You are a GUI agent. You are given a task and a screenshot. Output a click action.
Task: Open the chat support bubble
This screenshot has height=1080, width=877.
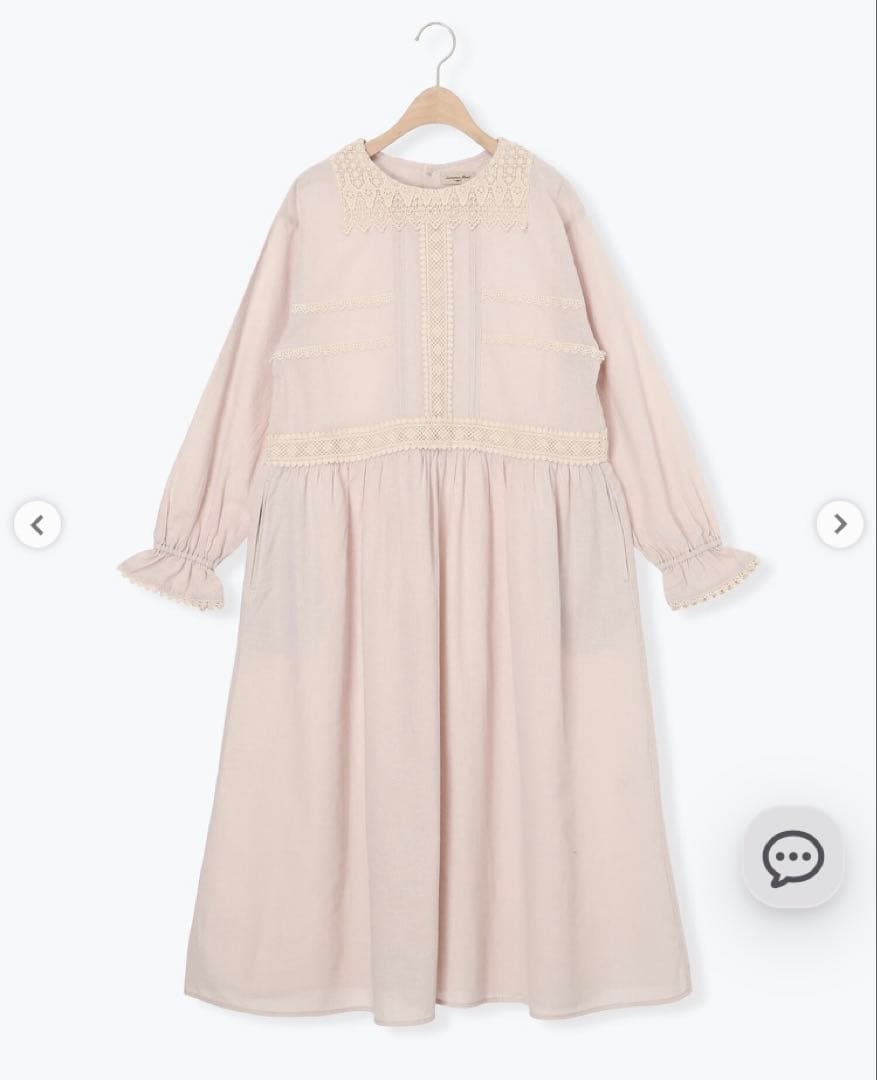(x=793, y=858)
